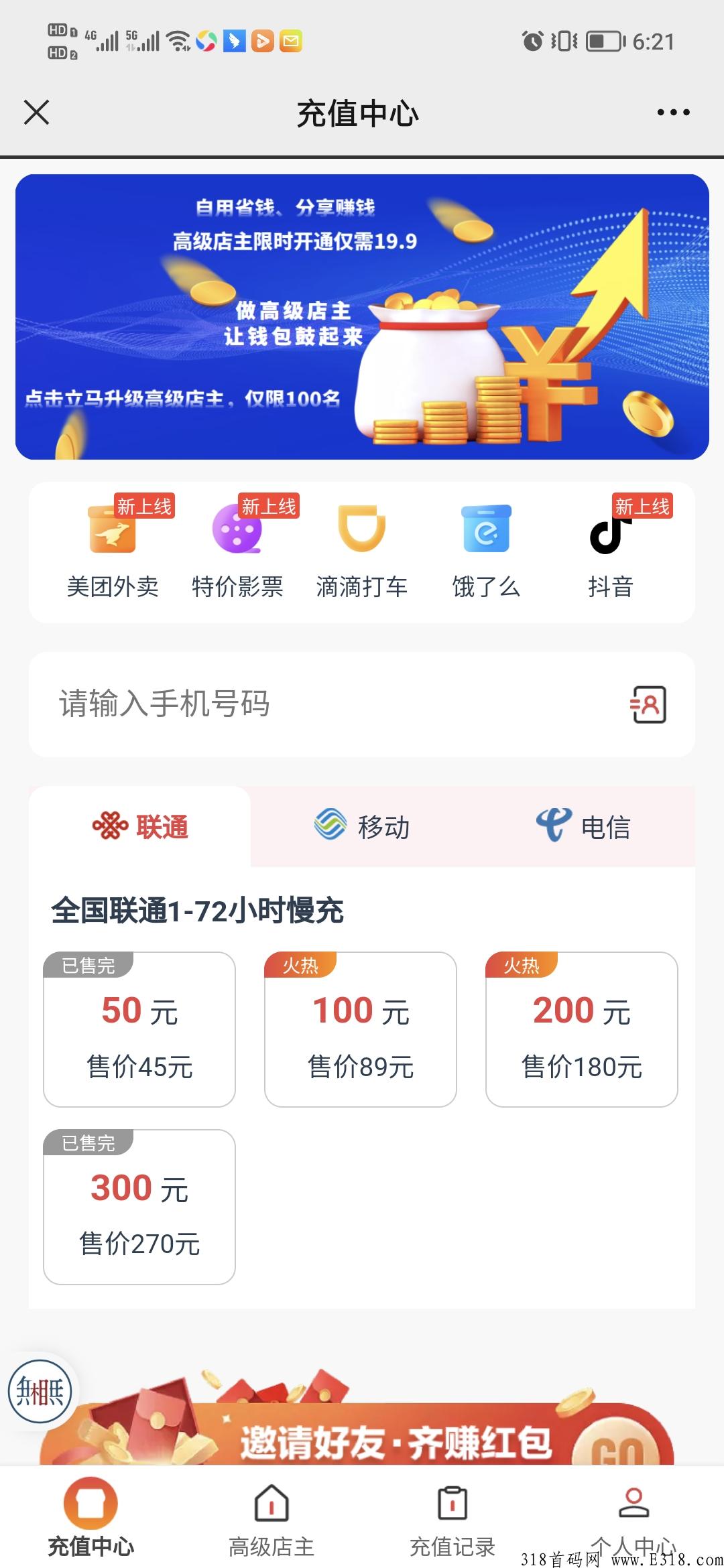Image resolution: width=724 pixels, height=1568 pixels.
Task: Open the 高级店主 upgrade banner
Action: coord(362,317)
